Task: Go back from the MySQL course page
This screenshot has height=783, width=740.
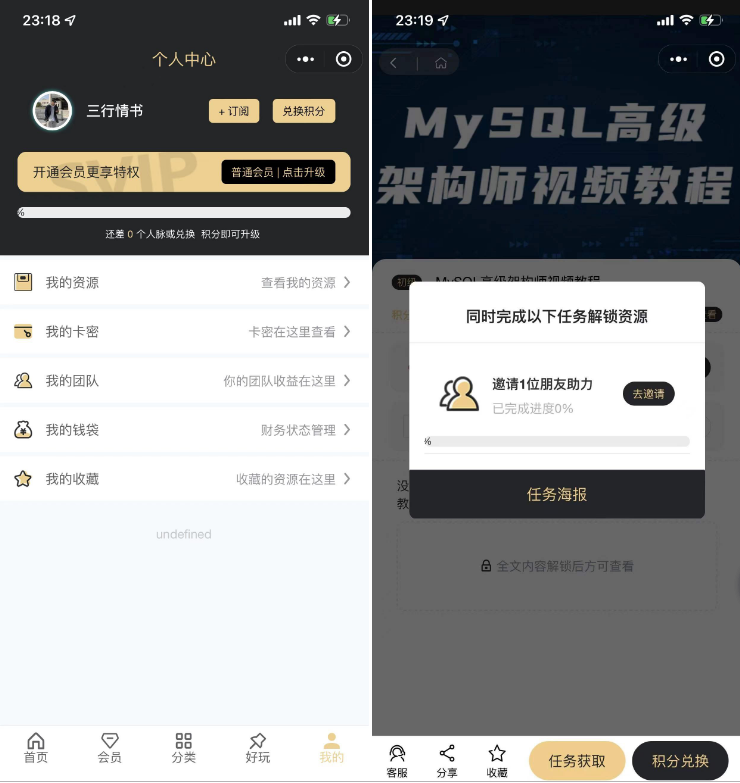Action: pos(394,63)
